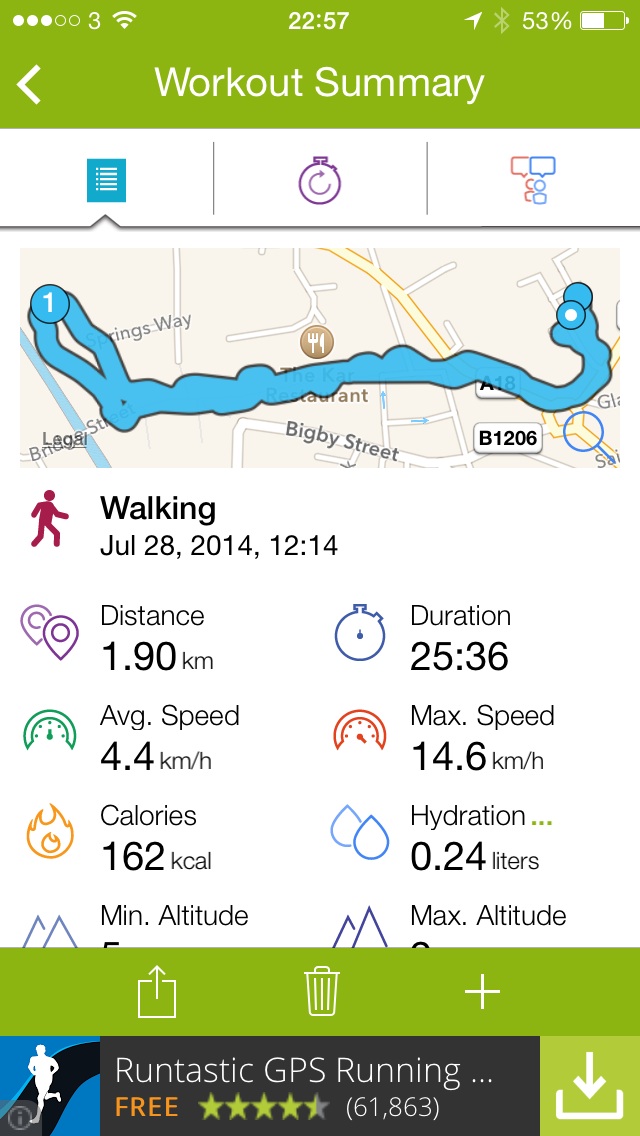Open the route map
This screenshot has width=640, height=1136.
tap(320, 358)
